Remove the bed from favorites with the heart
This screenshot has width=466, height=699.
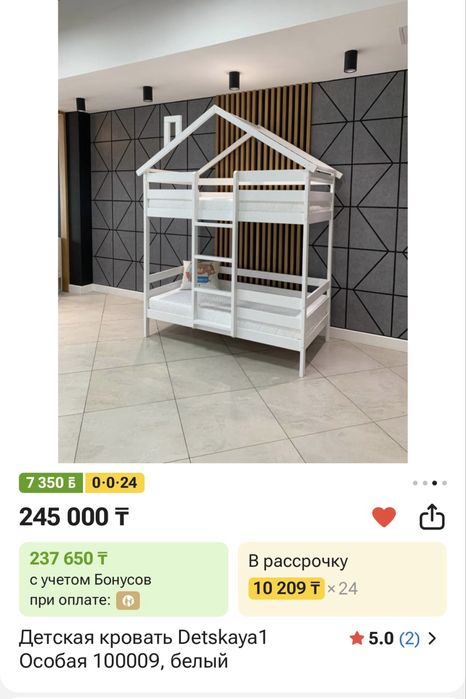click(x=384, y=517)
